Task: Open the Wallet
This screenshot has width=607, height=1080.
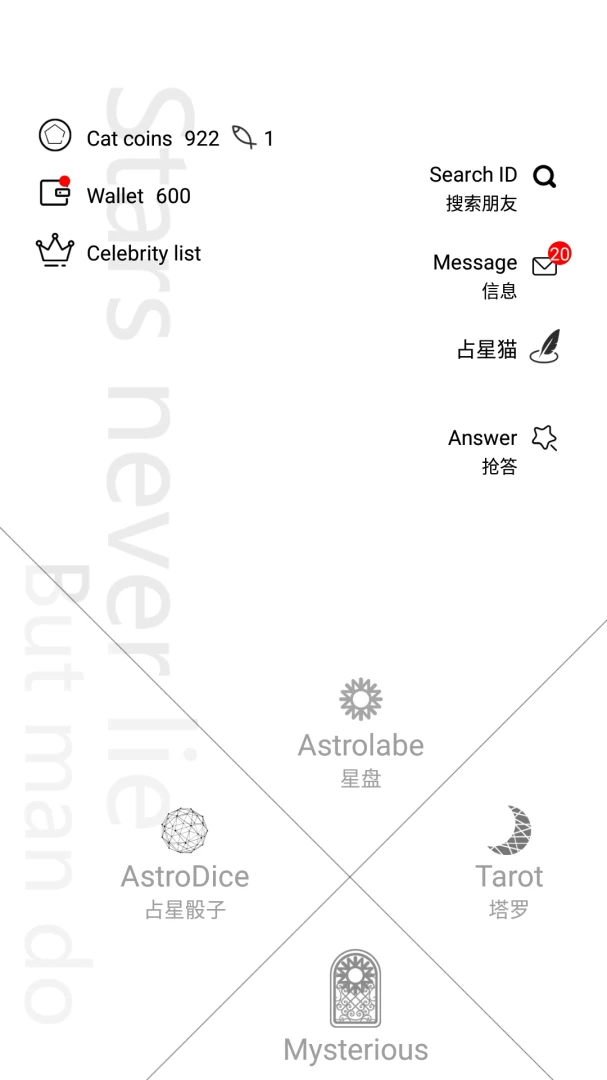Action: [114, 195]
